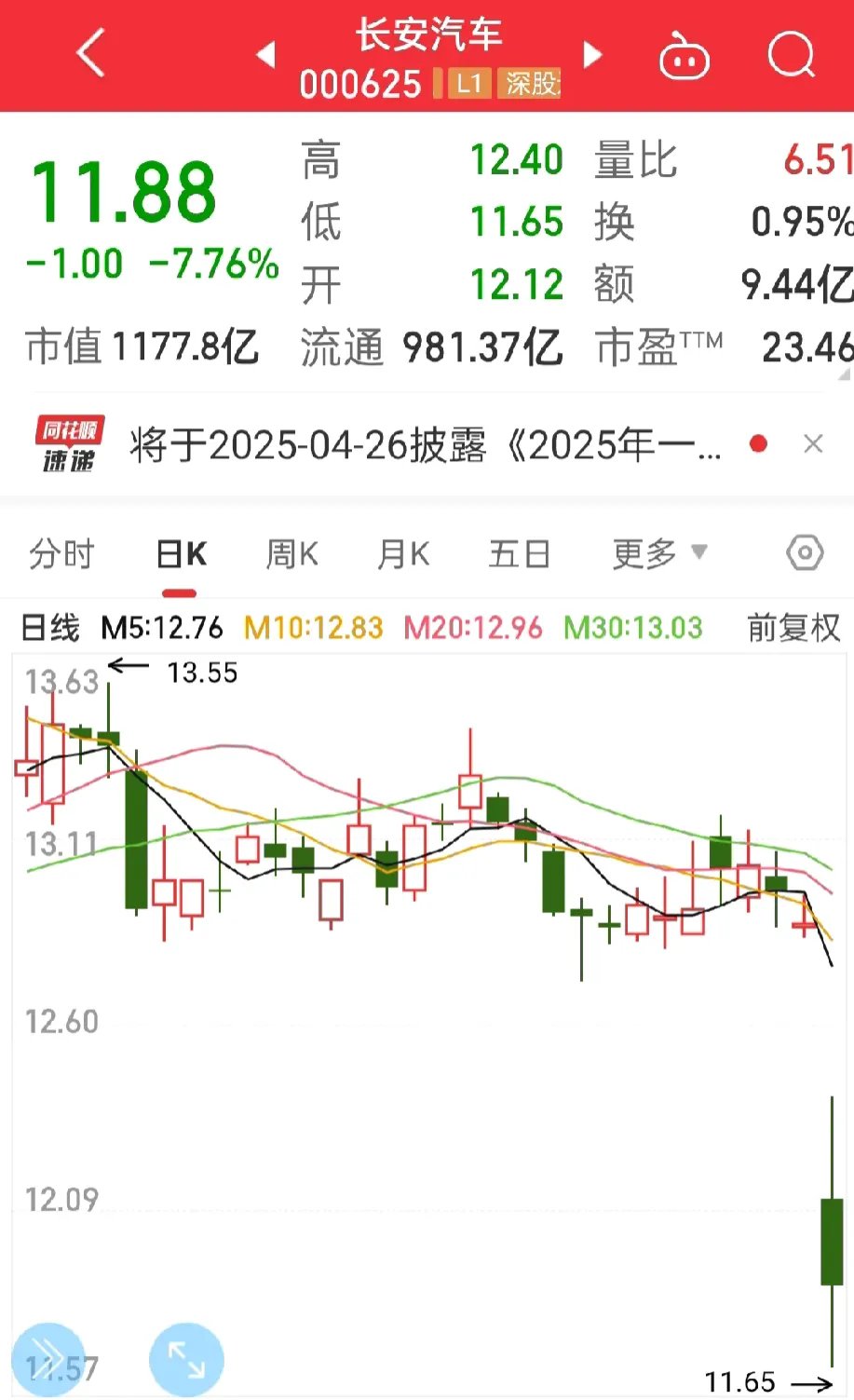Tap the double-arrow floating button
The image size is (854, 1400).
point(47,1359)
